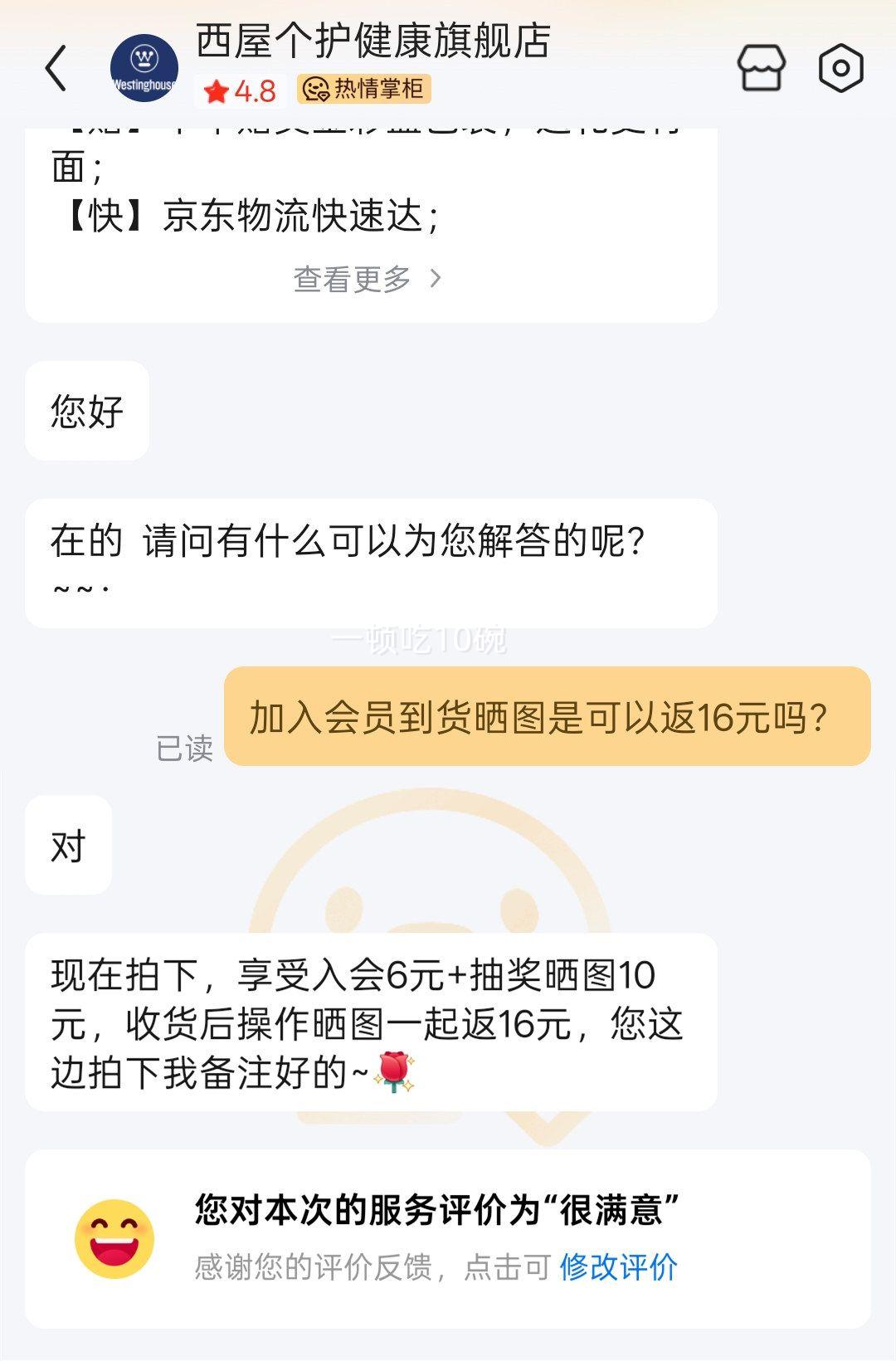Tap the 热情掌柜 badge
896x1361 pixels.
364,89
